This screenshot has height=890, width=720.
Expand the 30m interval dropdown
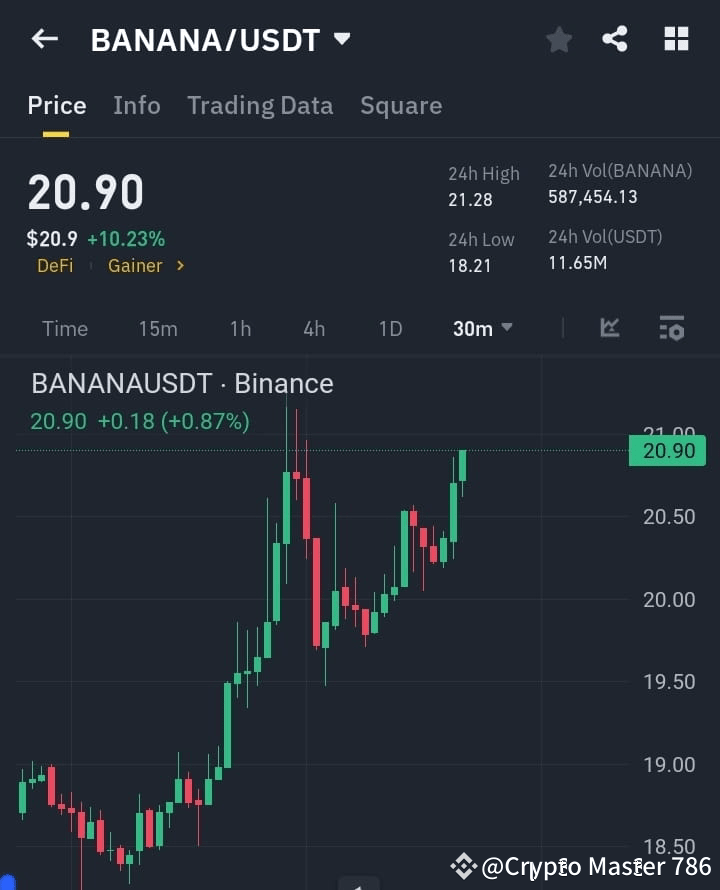click(x=482, y=328)
